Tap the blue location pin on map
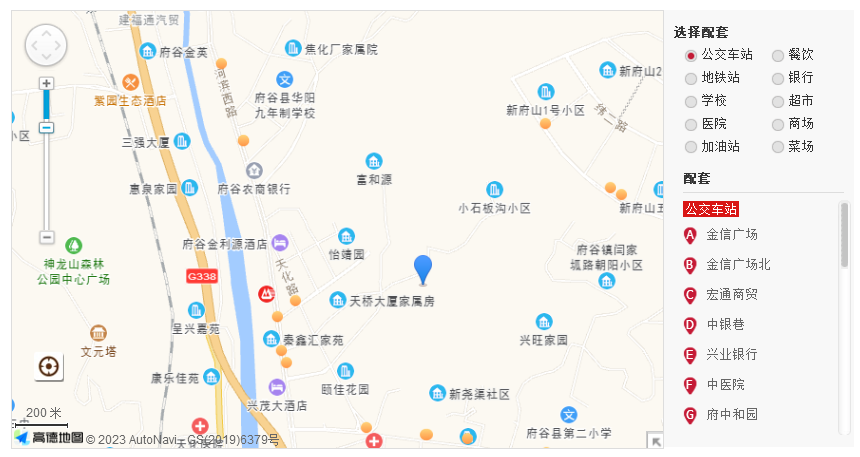This screenshot has height=457, width=860. [423, 269]
